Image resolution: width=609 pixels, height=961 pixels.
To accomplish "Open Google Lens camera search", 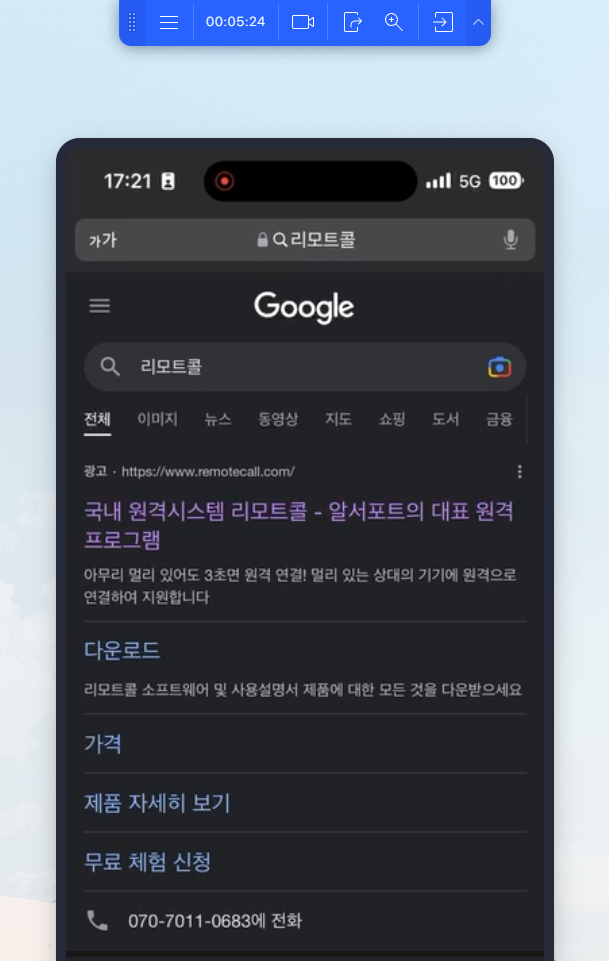I will (499, 367).
